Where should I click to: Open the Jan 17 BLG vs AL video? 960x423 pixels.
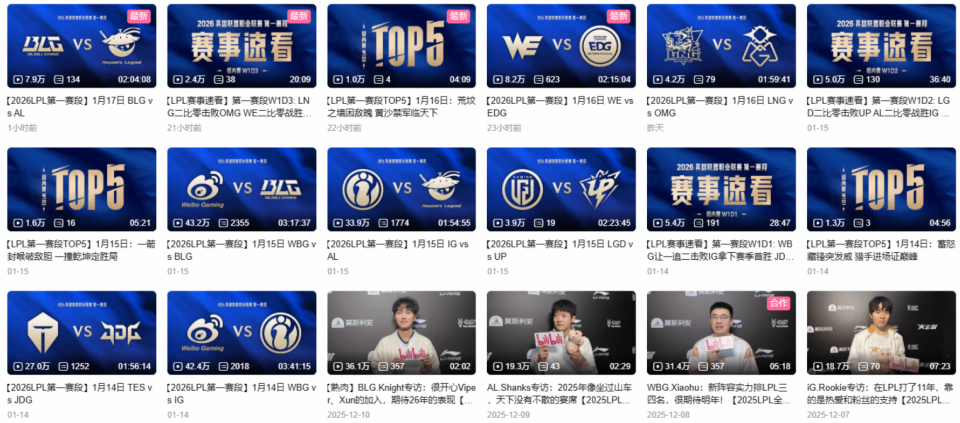81,46
